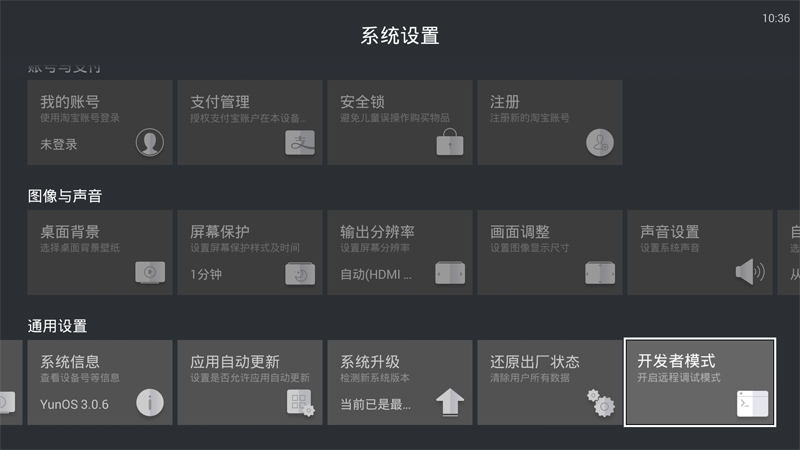The height and width of the screenshot is (450, 800).
Task: Open 桌面背景 wallpaper settings
Action: click(100, 252)
